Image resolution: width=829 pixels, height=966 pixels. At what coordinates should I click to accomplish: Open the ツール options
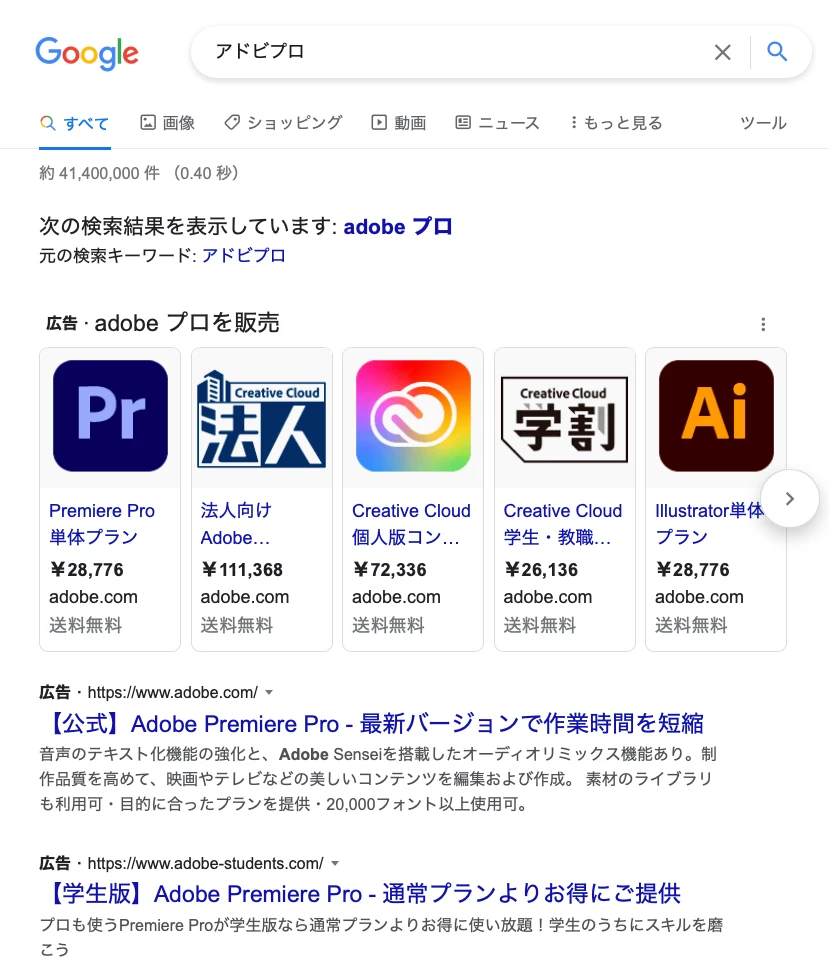(763, 123)
